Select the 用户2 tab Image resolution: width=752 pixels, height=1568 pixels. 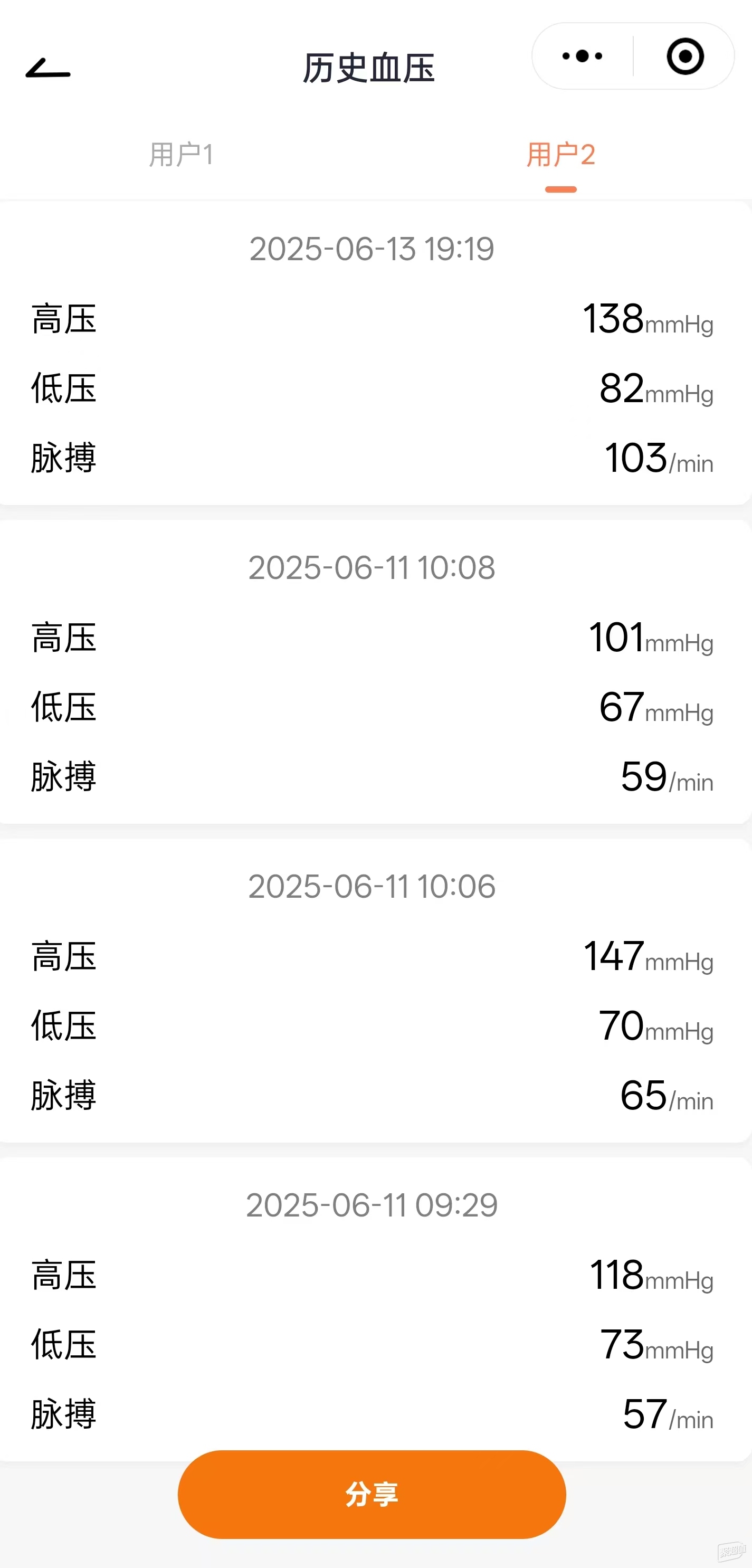pyautogui.click(x=560, y=155)
